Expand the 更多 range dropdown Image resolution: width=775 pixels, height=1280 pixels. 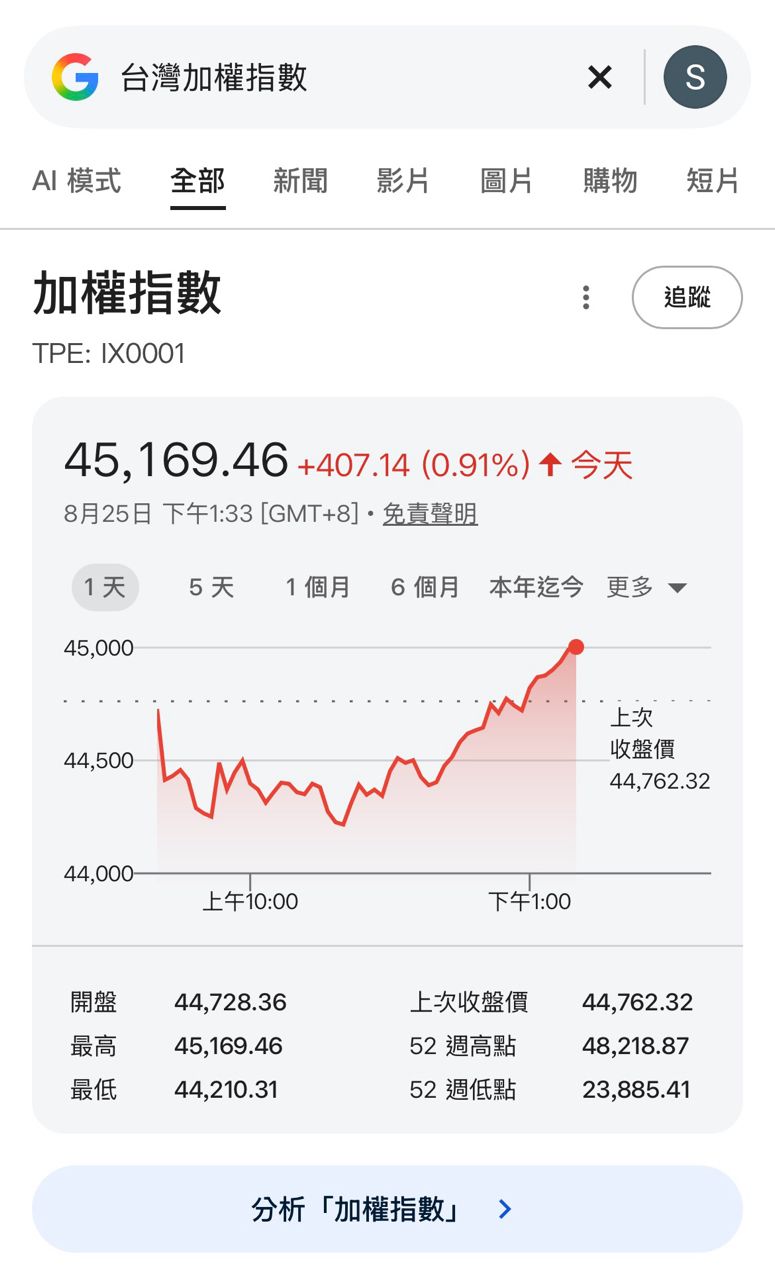coord(647,587)
